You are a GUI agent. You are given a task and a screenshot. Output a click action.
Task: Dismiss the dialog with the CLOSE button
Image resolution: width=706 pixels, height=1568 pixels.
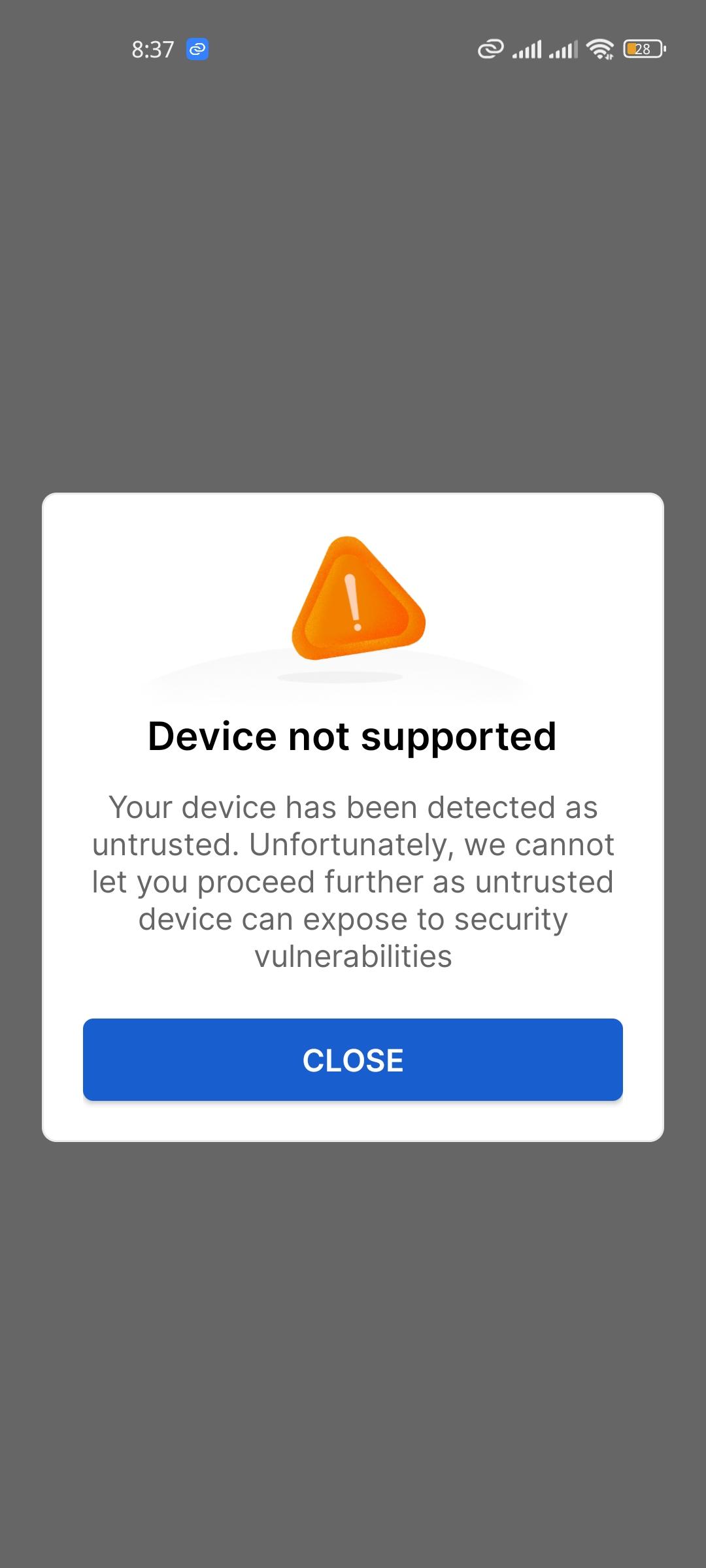(353, 1060)
